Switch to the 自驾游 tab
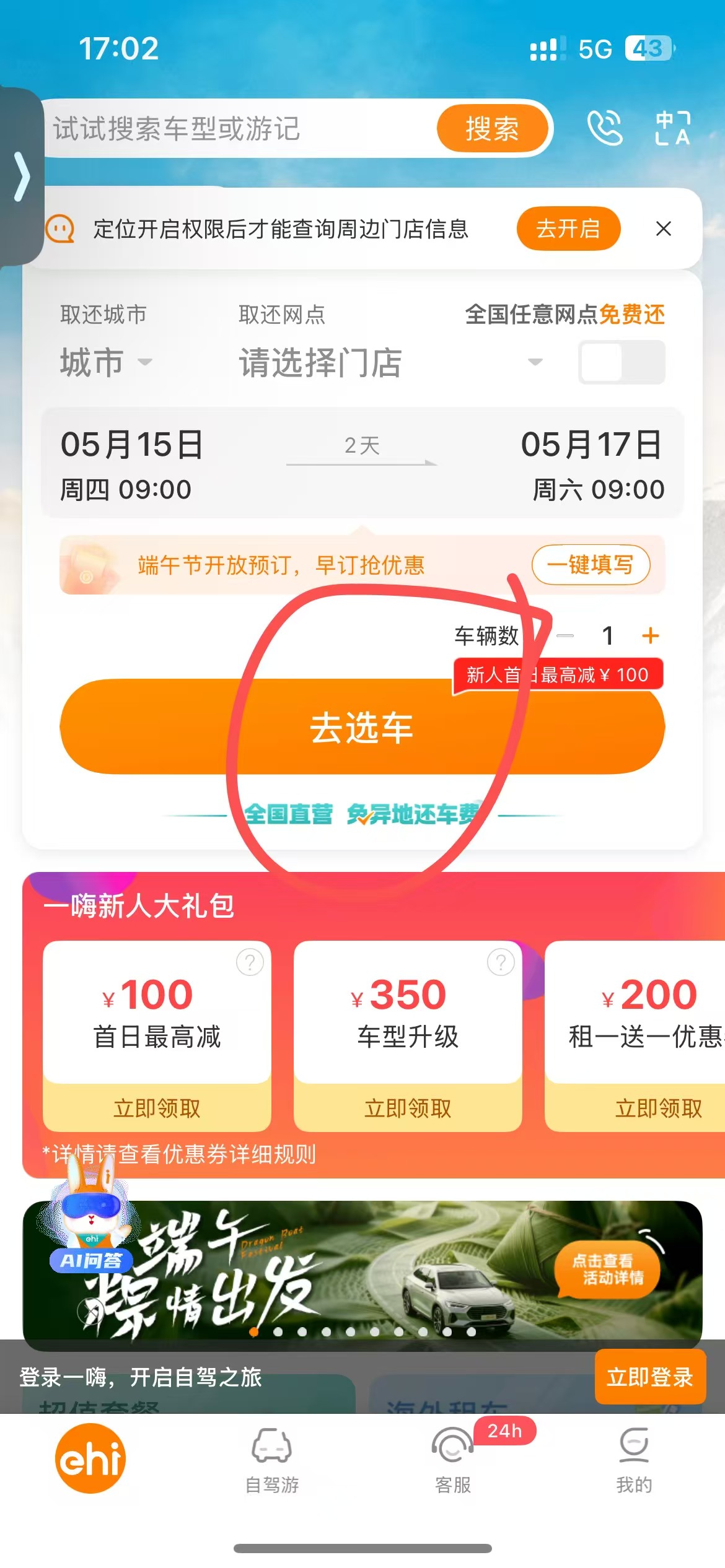 271,1458
